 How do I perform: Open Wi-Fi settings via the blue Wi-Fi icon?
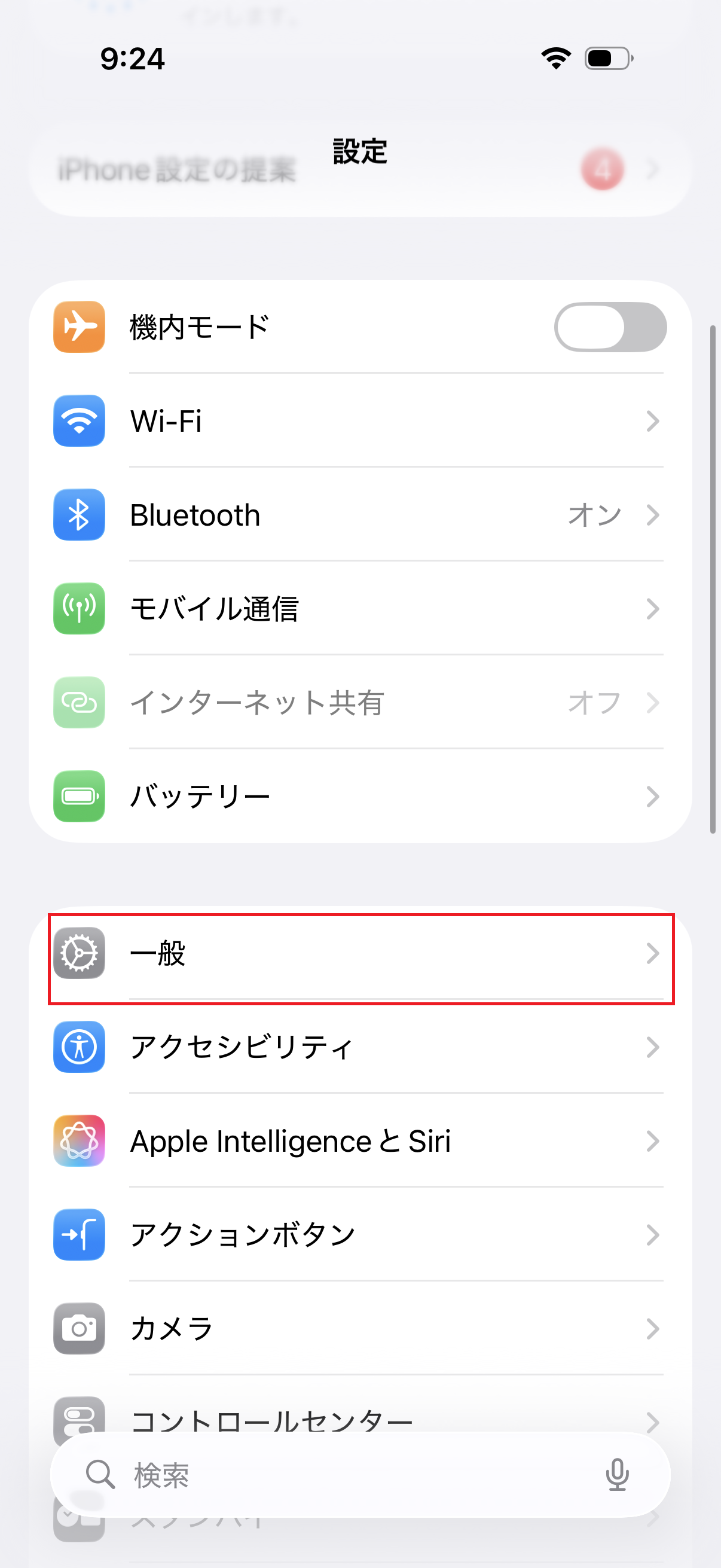(79, 421)
